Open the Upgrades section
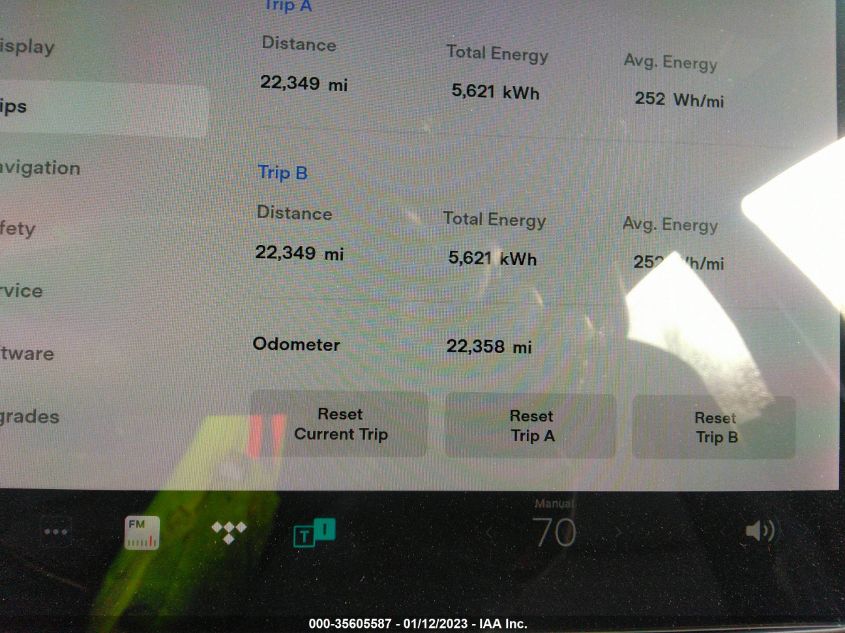845x633 pixels. coord(30,417)
